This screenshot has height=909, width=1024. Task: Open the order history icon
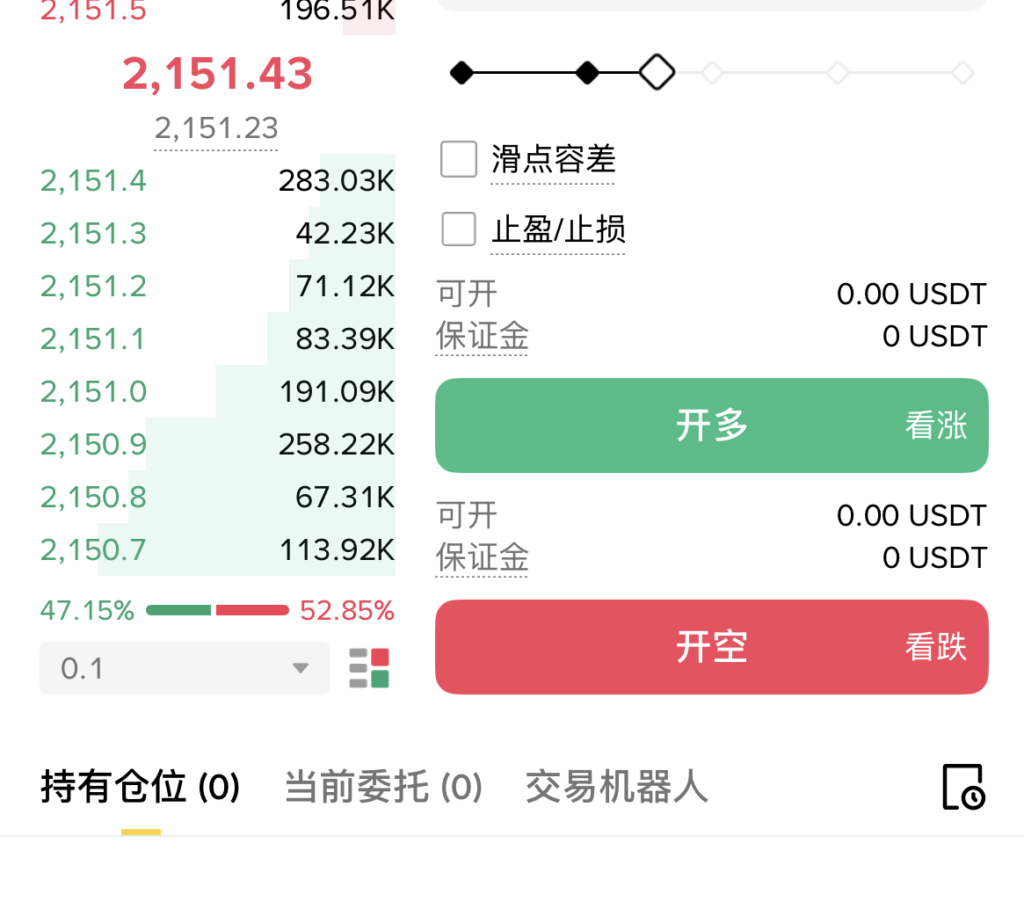point(963,787)
